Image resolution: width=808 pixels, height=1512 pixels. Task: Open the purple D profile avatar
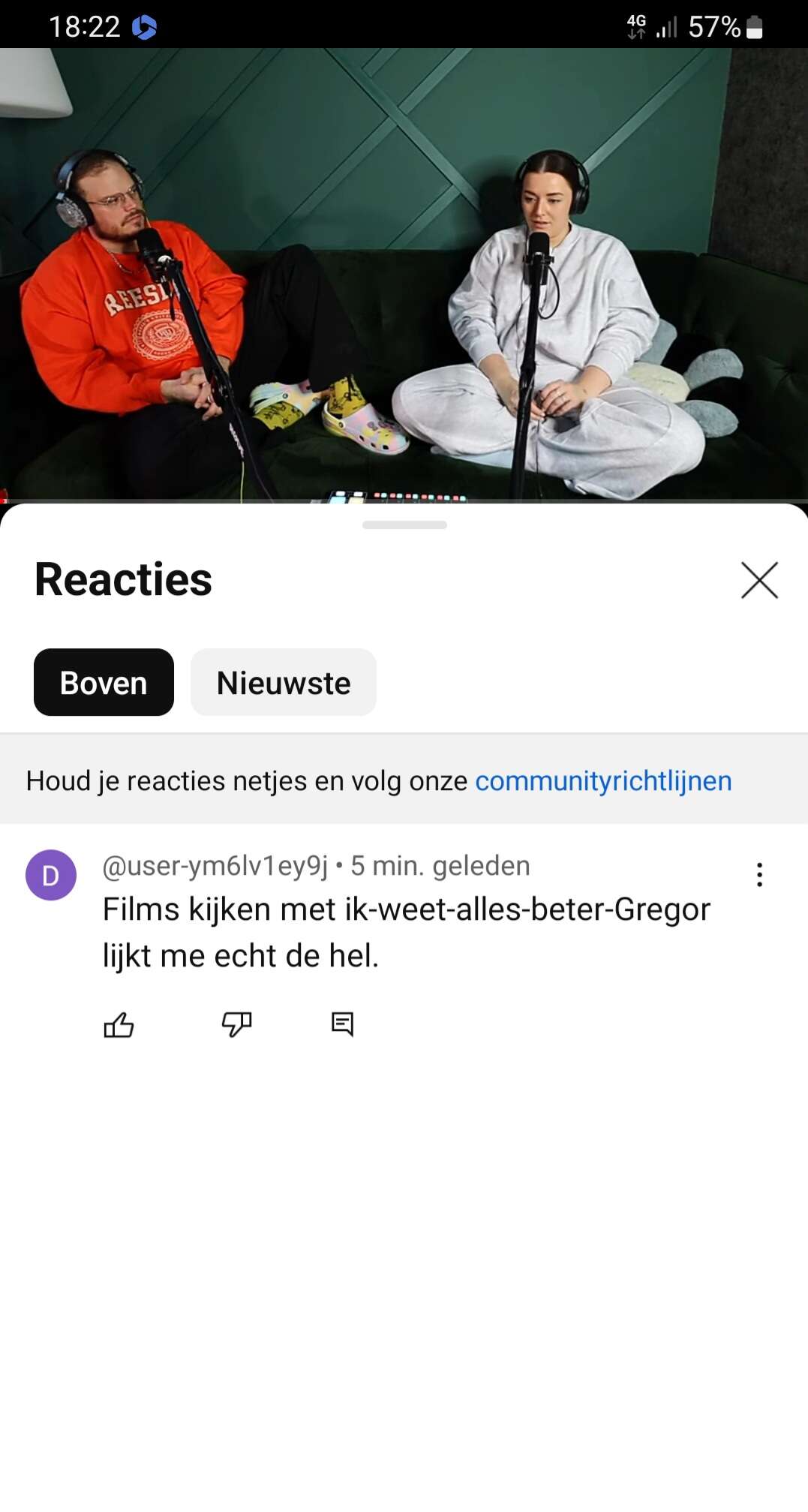[51, 875]
